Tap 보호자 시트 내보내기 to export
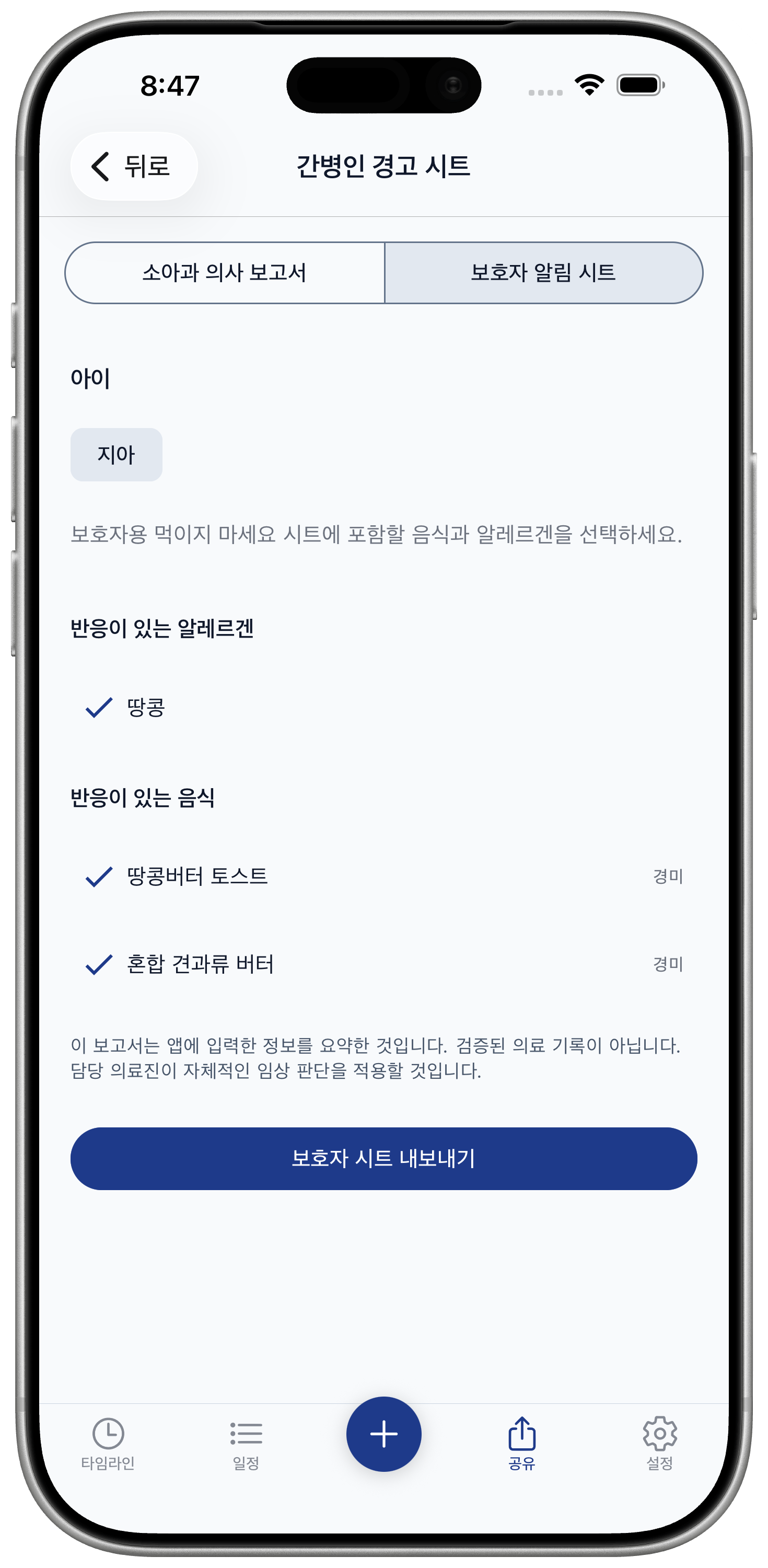This screenshot has width=768, height=1568. click(383, 1158)
